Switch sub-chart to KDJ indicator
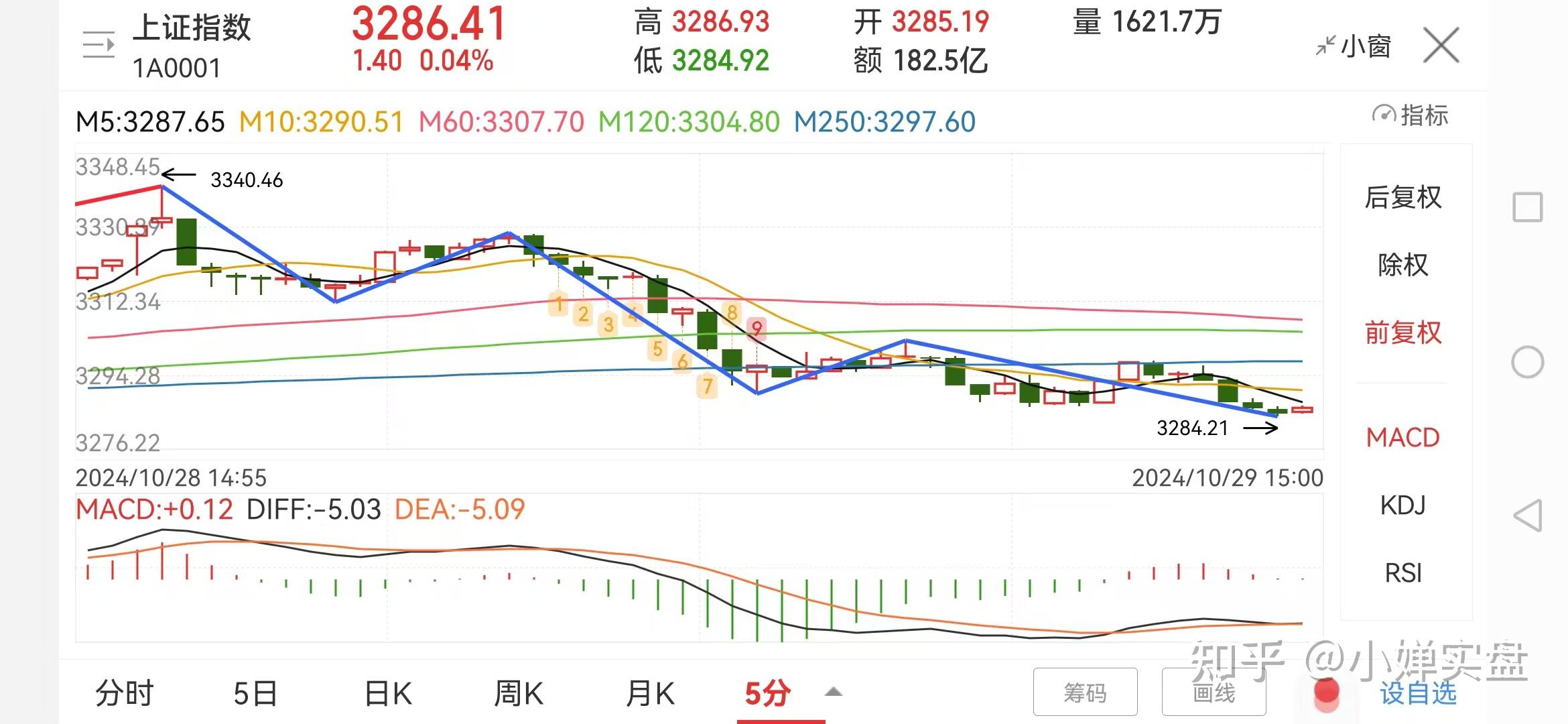 pyautogui.click(x=1403, y=505)
